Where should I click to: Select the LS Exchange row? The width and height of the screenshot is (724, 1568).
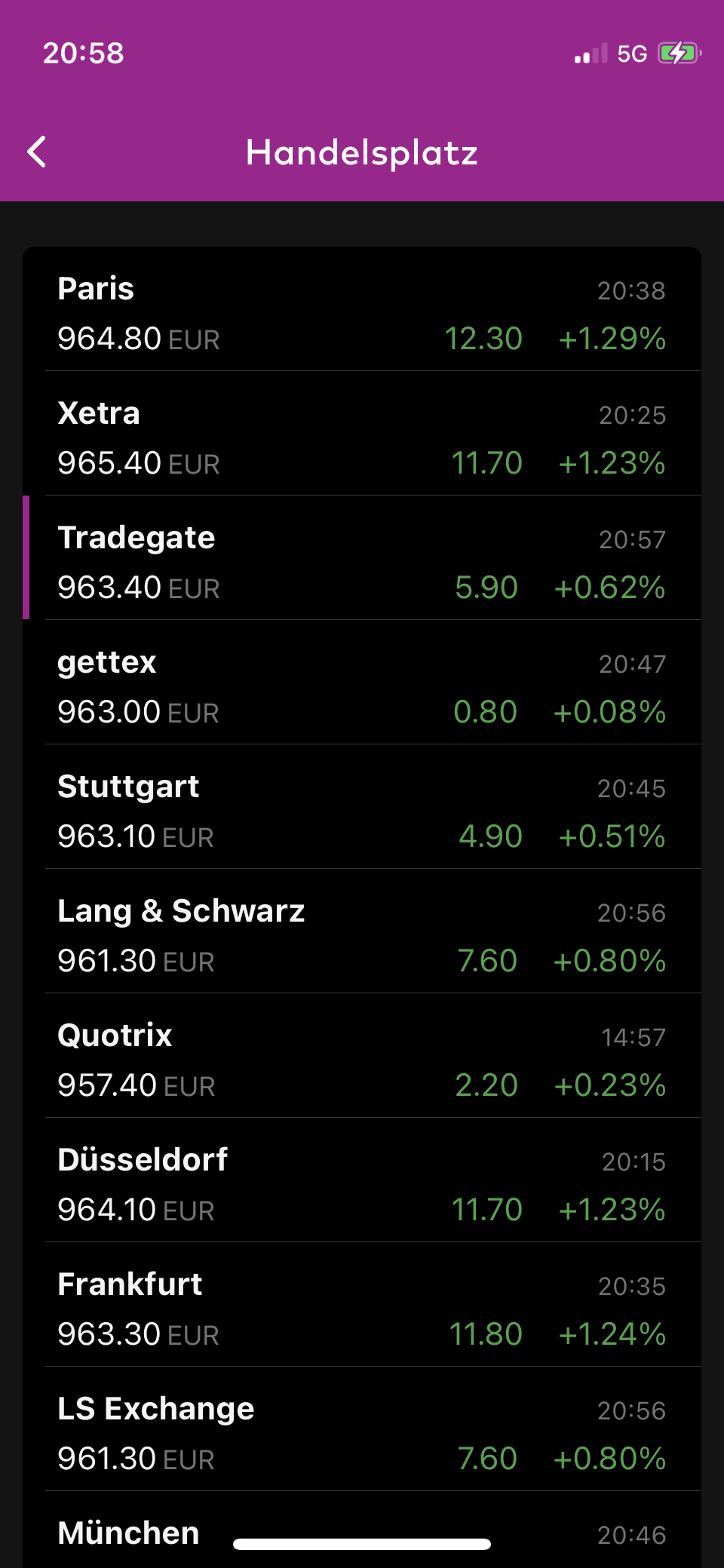click(362, 1433)
